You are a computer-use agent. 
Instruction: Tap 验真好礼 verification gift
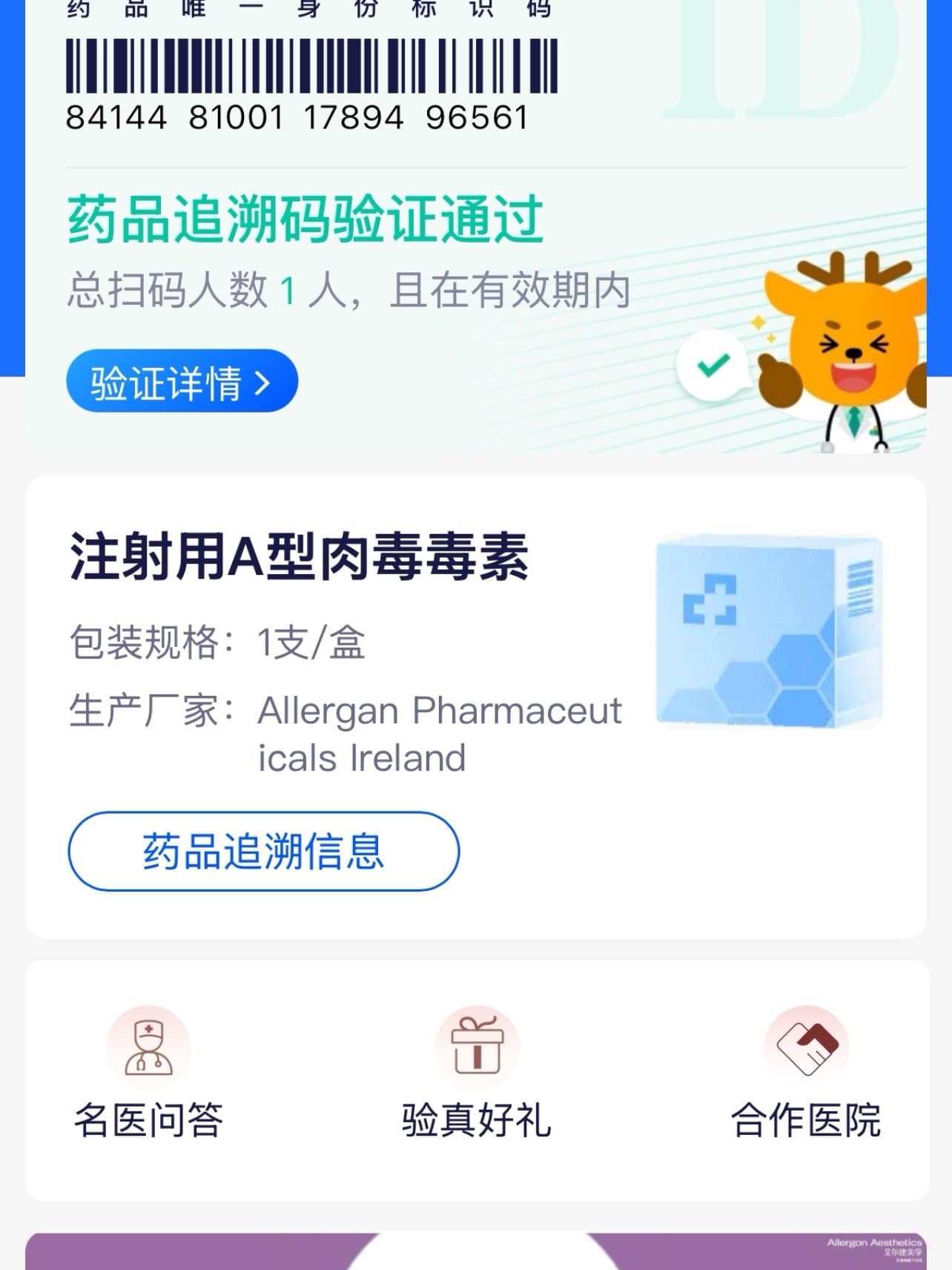(477, 1073)
